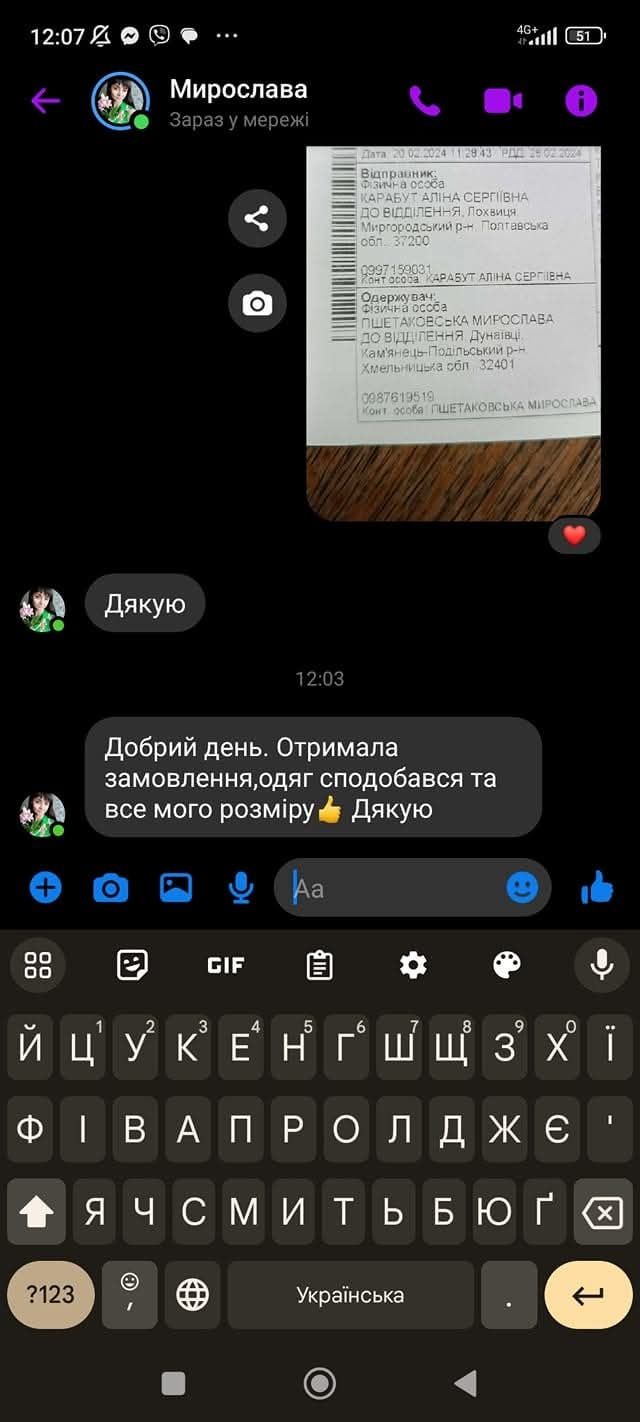
Task: Switch keyboard to ?123 symbols
Action: pyautogui.click(x=51, y=1294)
